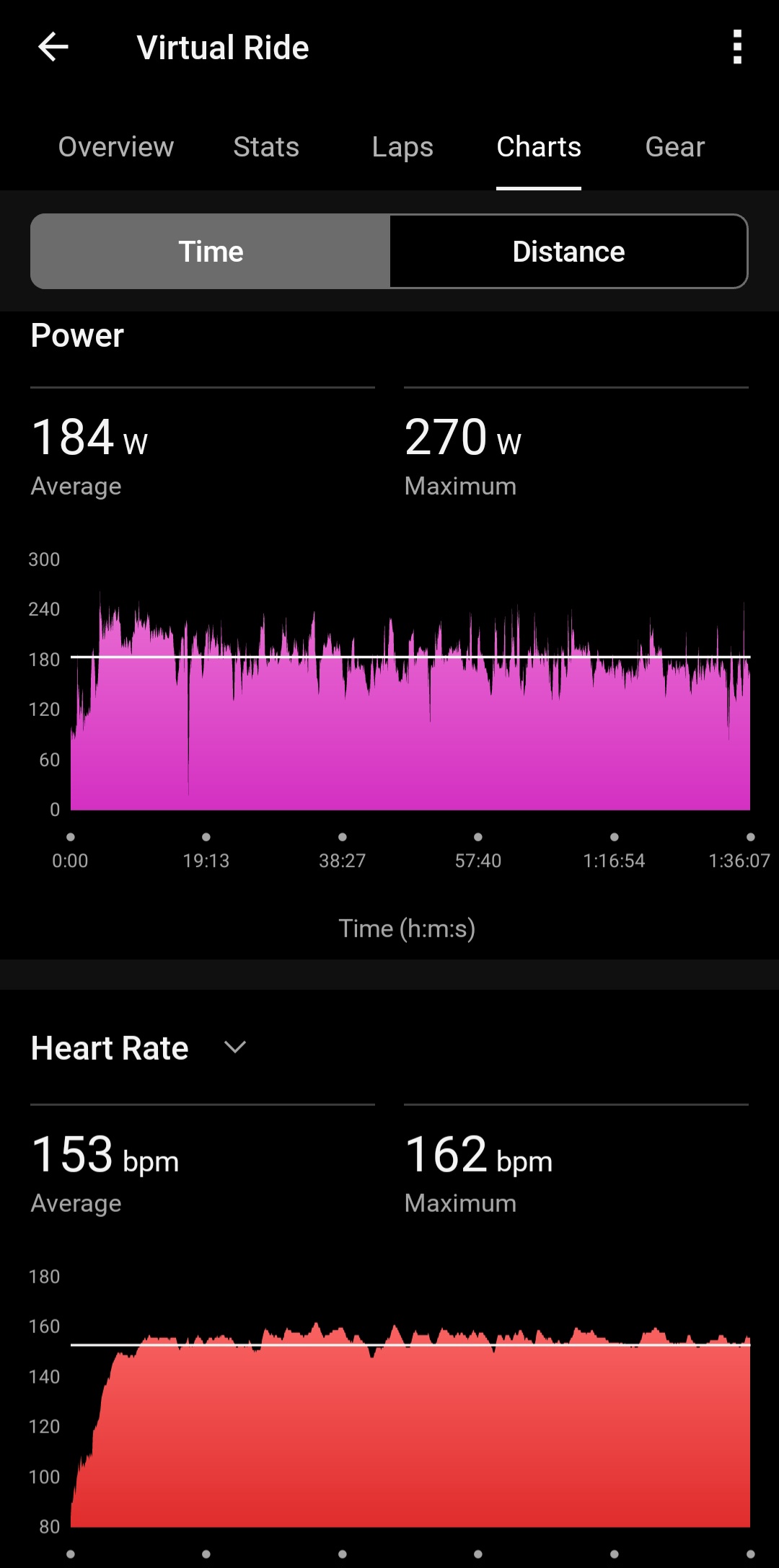Image resolution: width=779 pixels, height=1568 pixels.
Task: Select the Charts tab
Action: [x=539, y=147]
